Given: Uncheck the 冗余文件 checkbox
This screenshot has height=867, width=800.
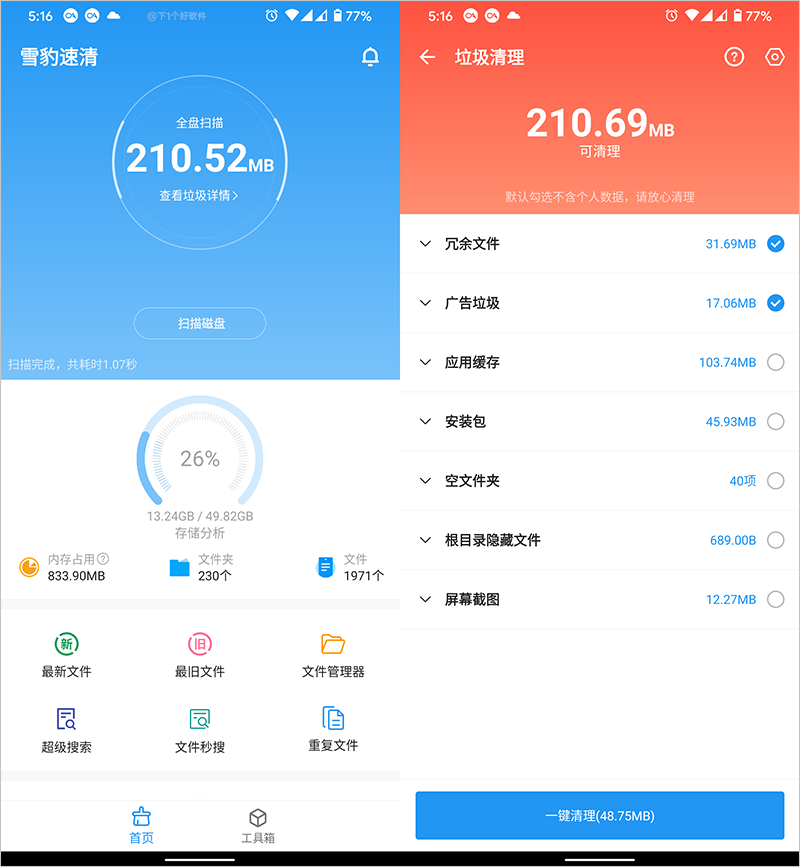Looking at the screenshot, I should (775, 244).
